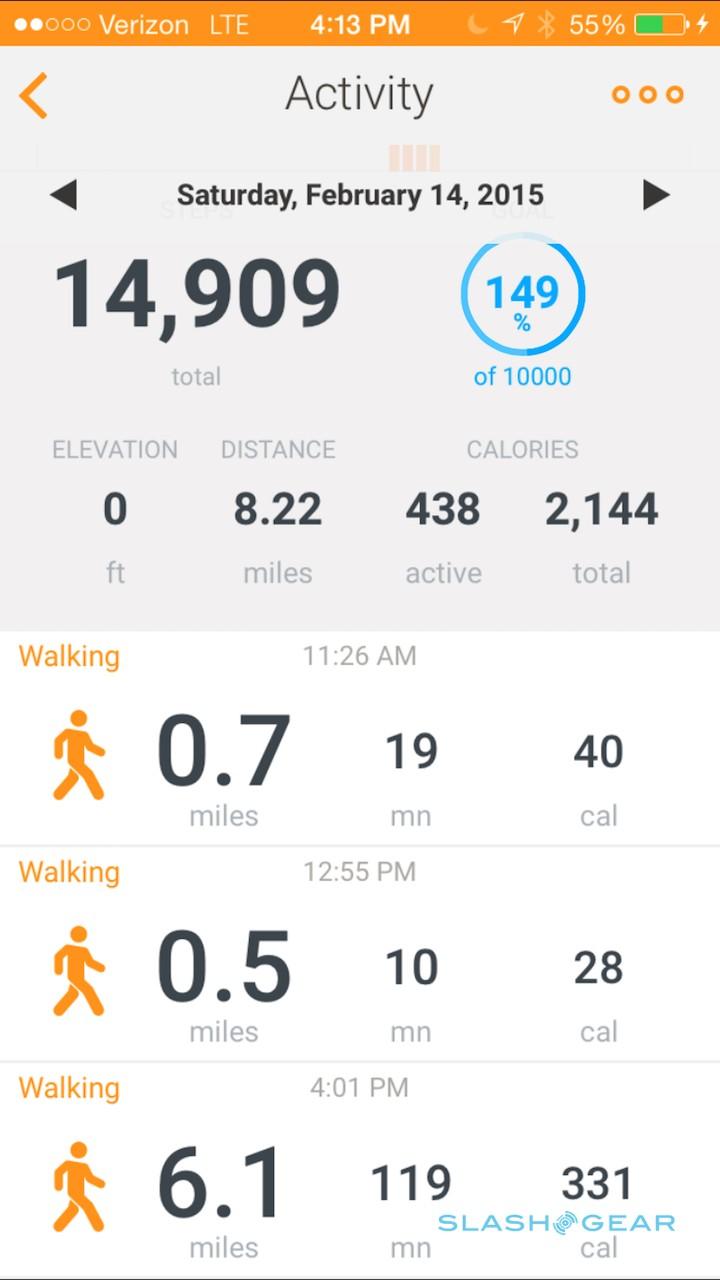Open the three-dot options menu
Viewport: 720px width, 1280px height.
[647, 95]
